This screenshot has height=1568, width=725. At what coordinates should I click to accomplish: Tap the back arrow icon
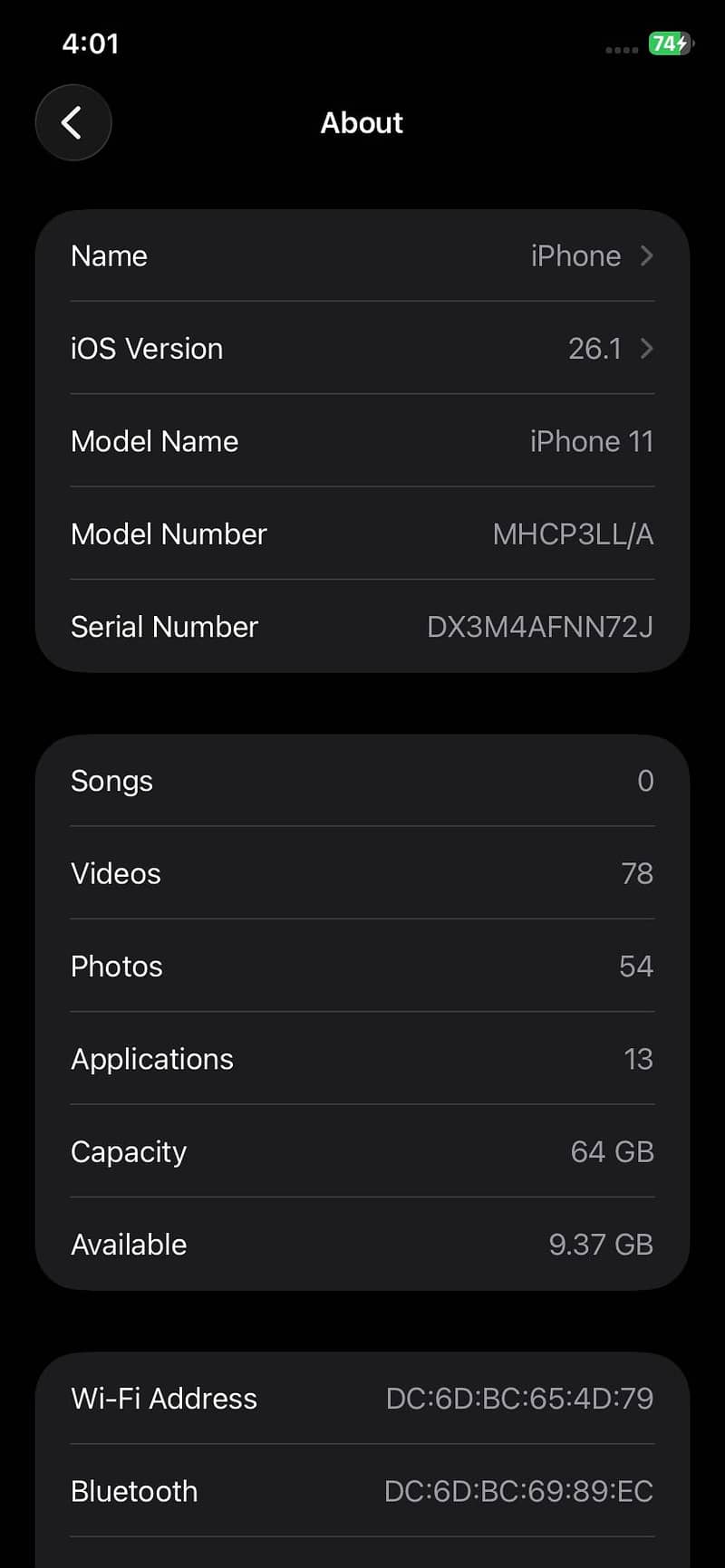coord(72,122)
